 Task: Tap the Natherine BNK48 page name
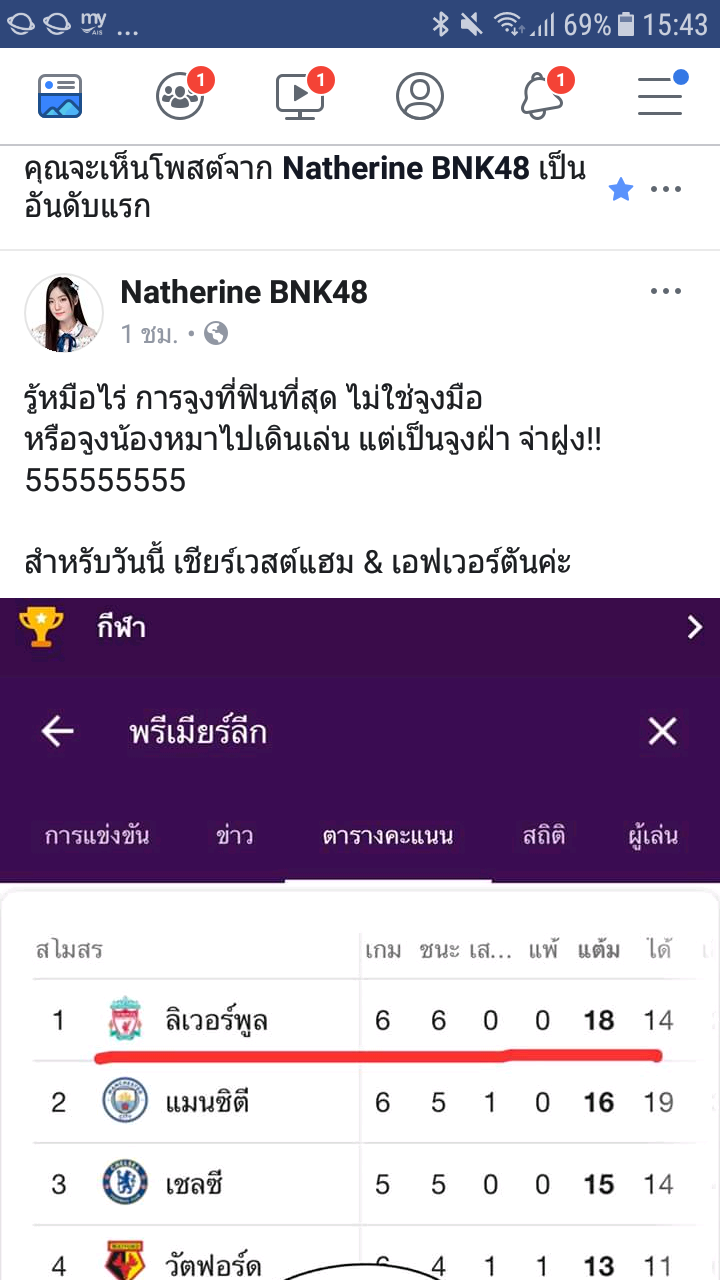(x=244, y=292)
